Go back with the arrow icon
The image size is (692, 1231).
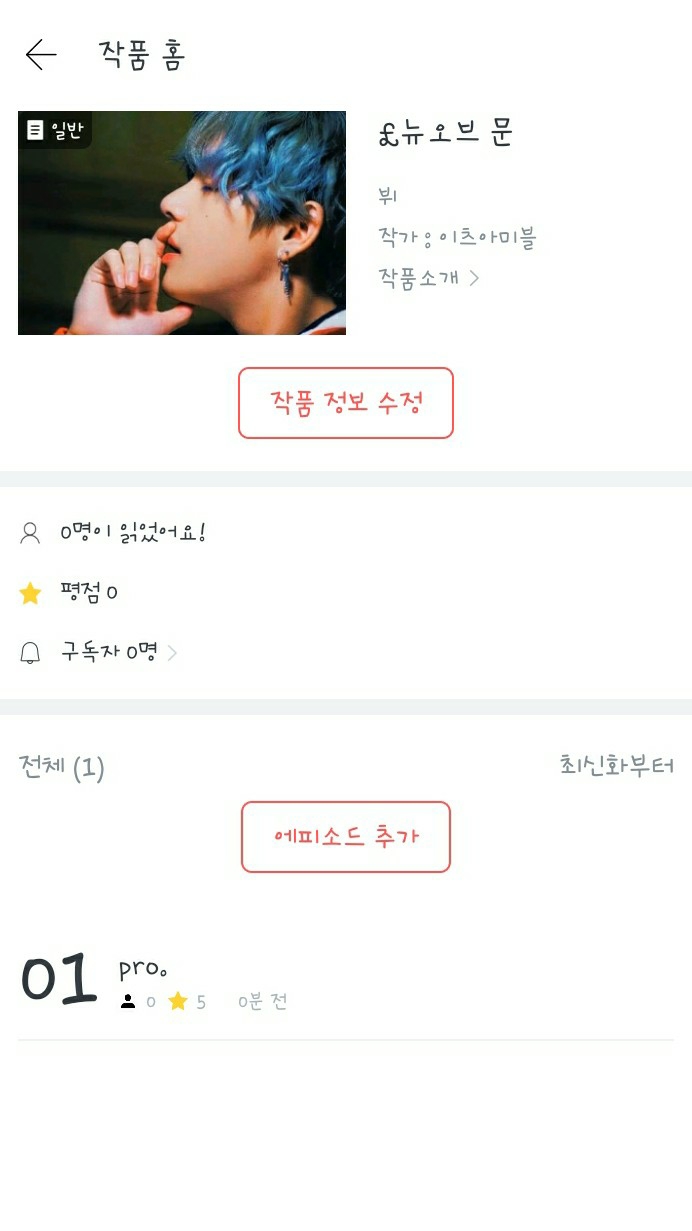pyautogui.click(x=41, y=55)
